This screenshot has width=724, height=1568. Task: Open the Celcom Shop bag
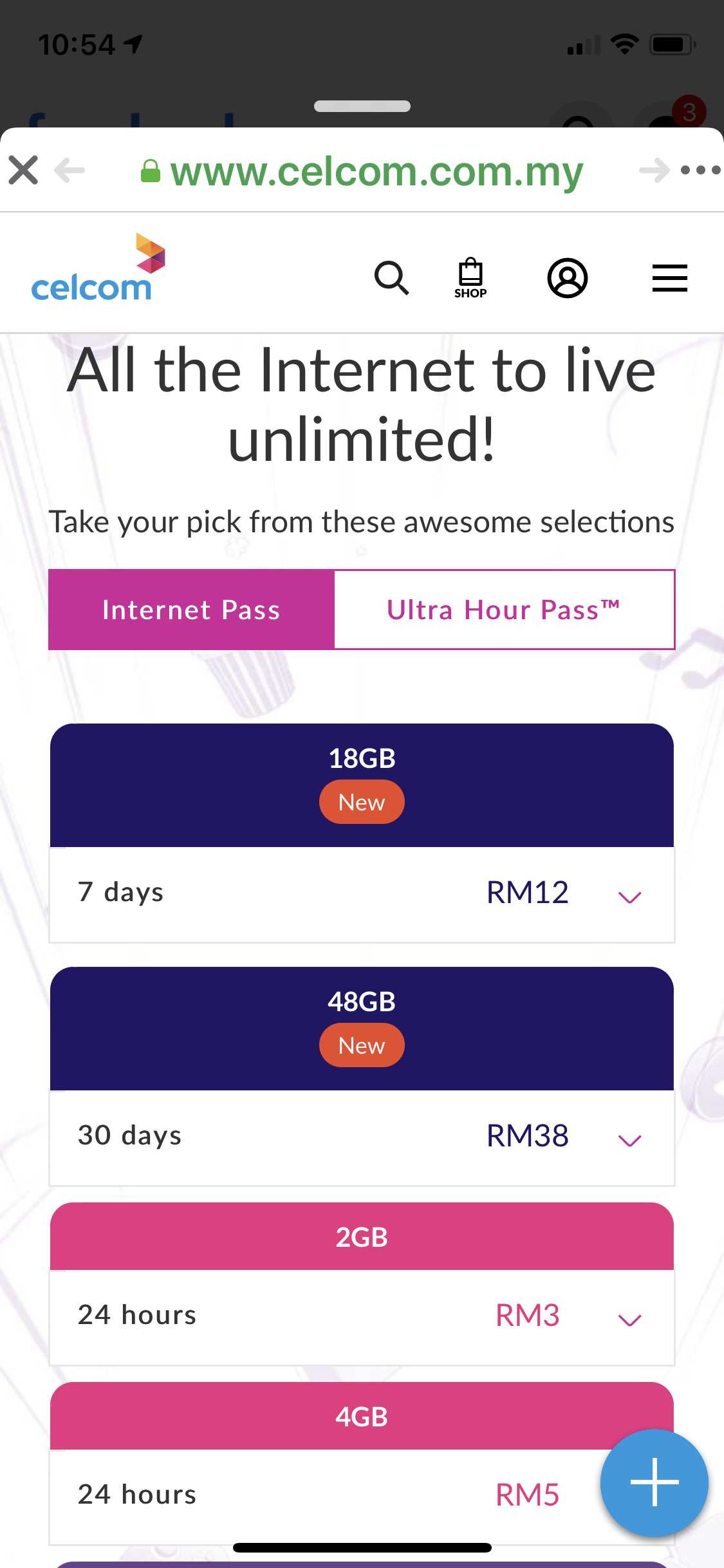pyautogui.click(x=470, y=278)
